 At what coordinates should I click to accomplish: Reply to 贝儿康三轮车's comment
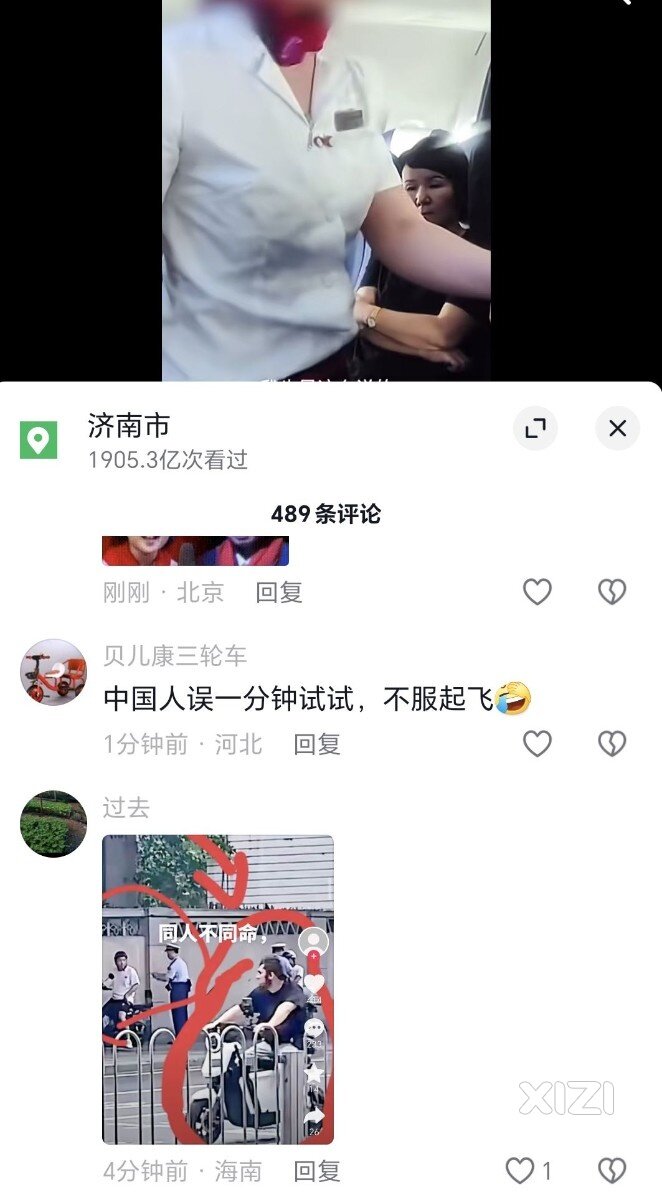click(x=317, y=744)
